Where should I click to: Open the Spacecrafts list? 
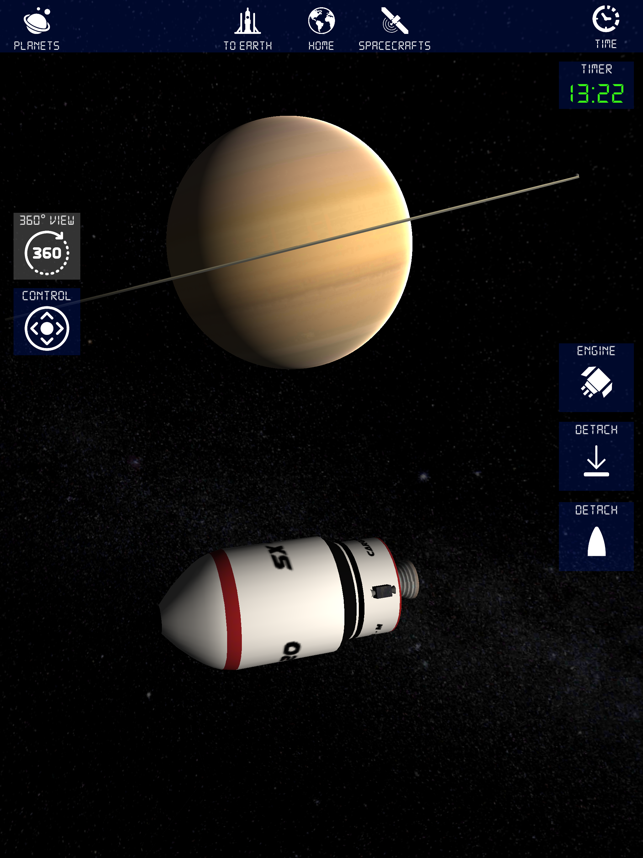[x=394, y=28]
